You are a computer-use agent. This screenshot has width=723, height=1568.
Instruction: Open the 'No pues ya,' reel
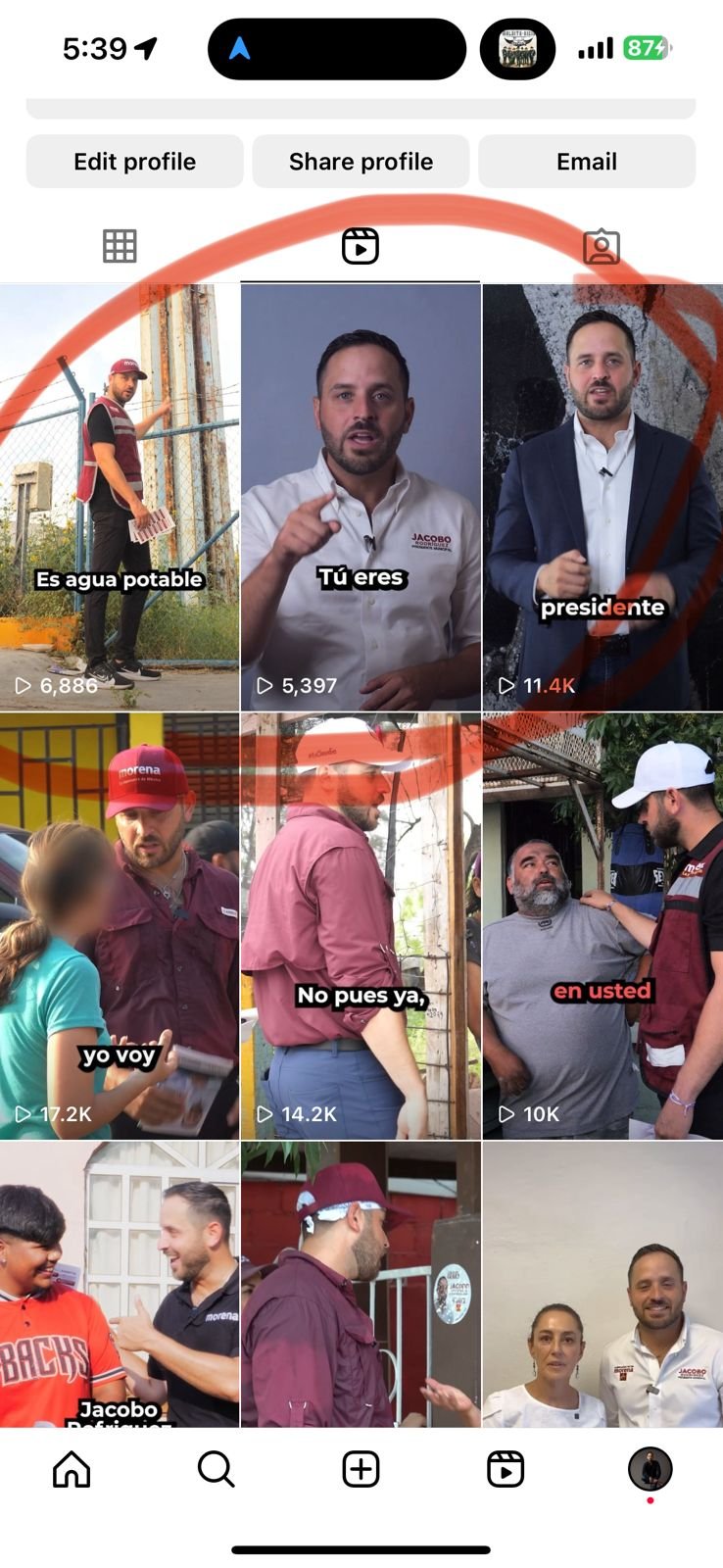click(x=361, y=926)
